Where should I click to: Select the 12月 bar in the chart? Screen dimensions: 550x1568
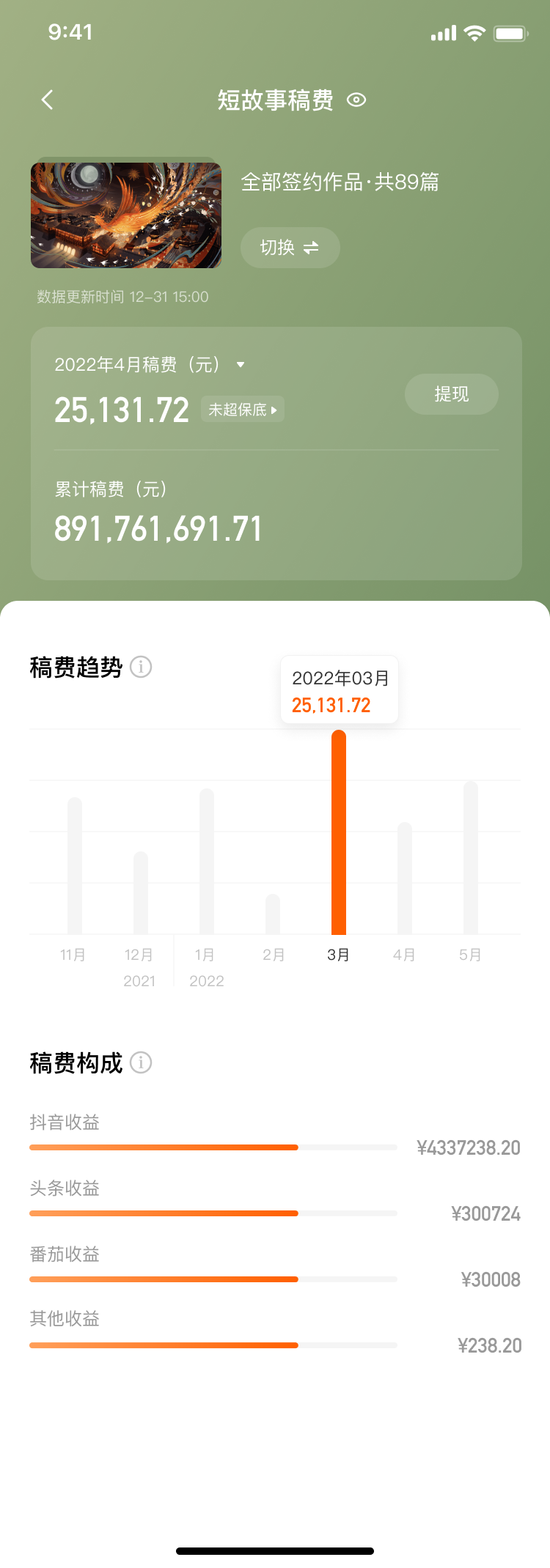[141, 892]
